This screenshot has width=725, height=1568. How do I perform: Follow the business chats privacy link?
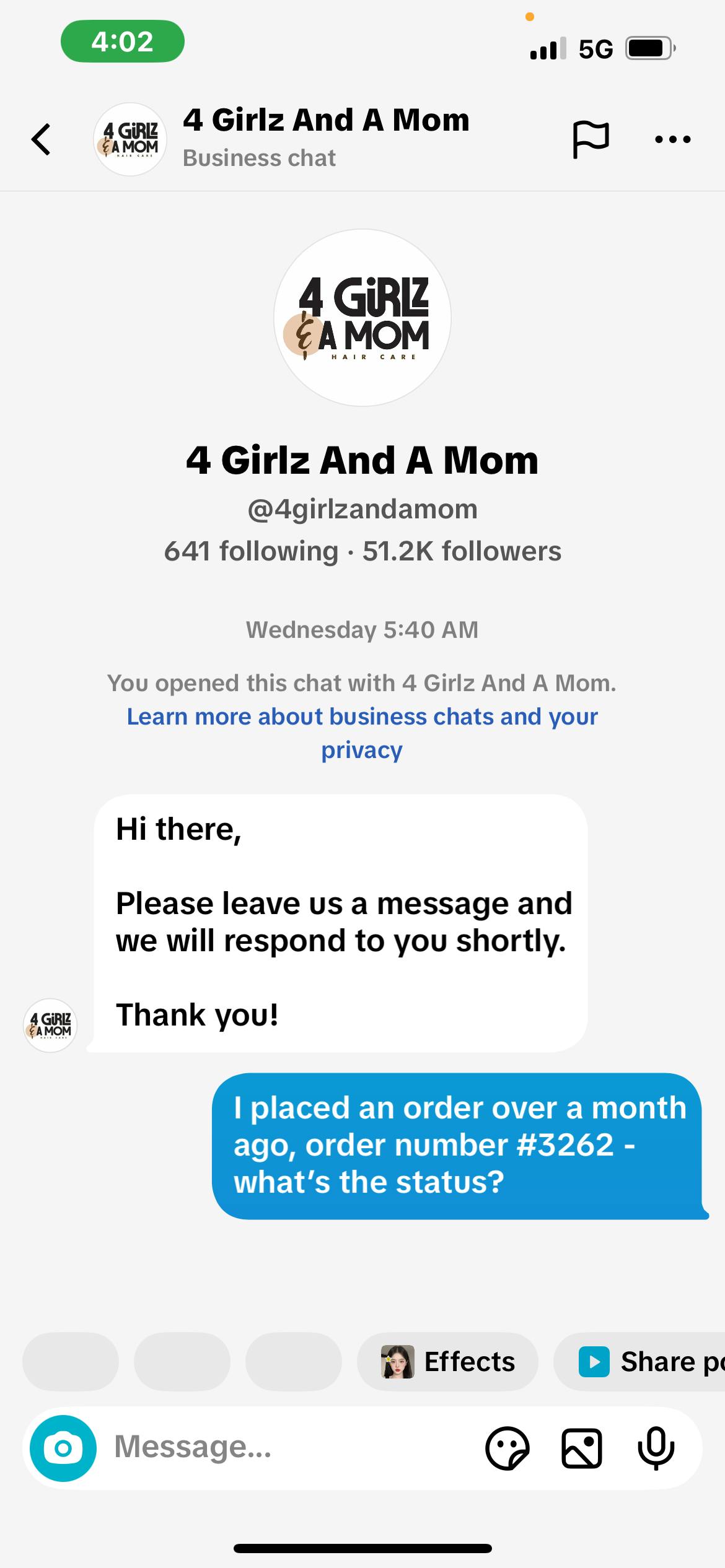click(x=362, y=733)
